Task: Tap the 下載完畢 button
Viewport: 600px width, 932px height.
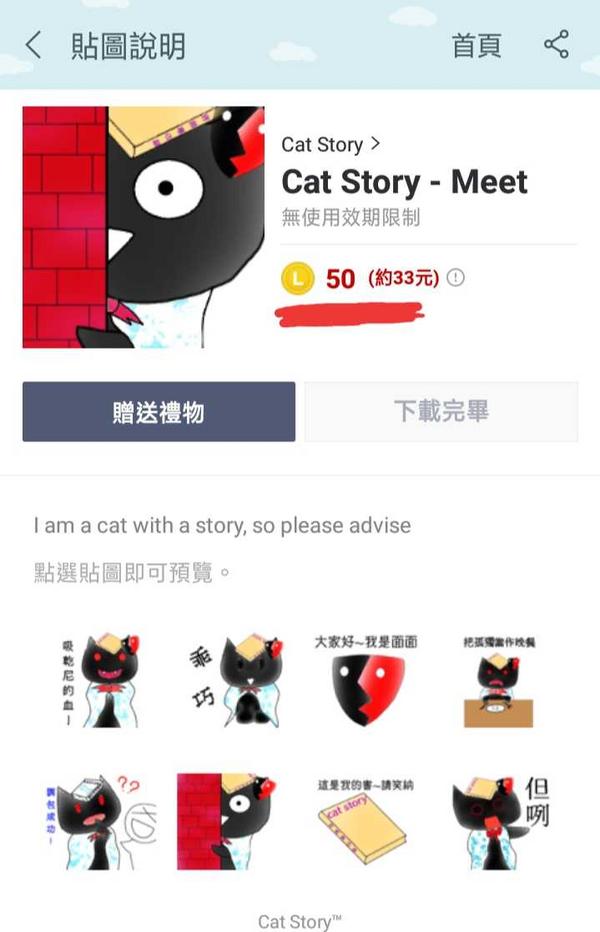Action: click(441, 411)
